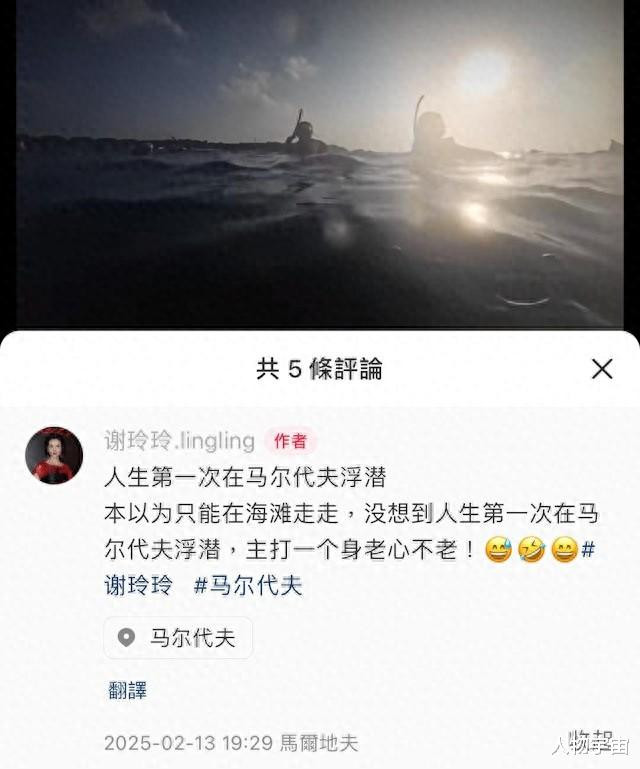The width and height of the screenshot is (640, 769).
Task: Return to the snorkeling video above
Action: coord(320,160)
